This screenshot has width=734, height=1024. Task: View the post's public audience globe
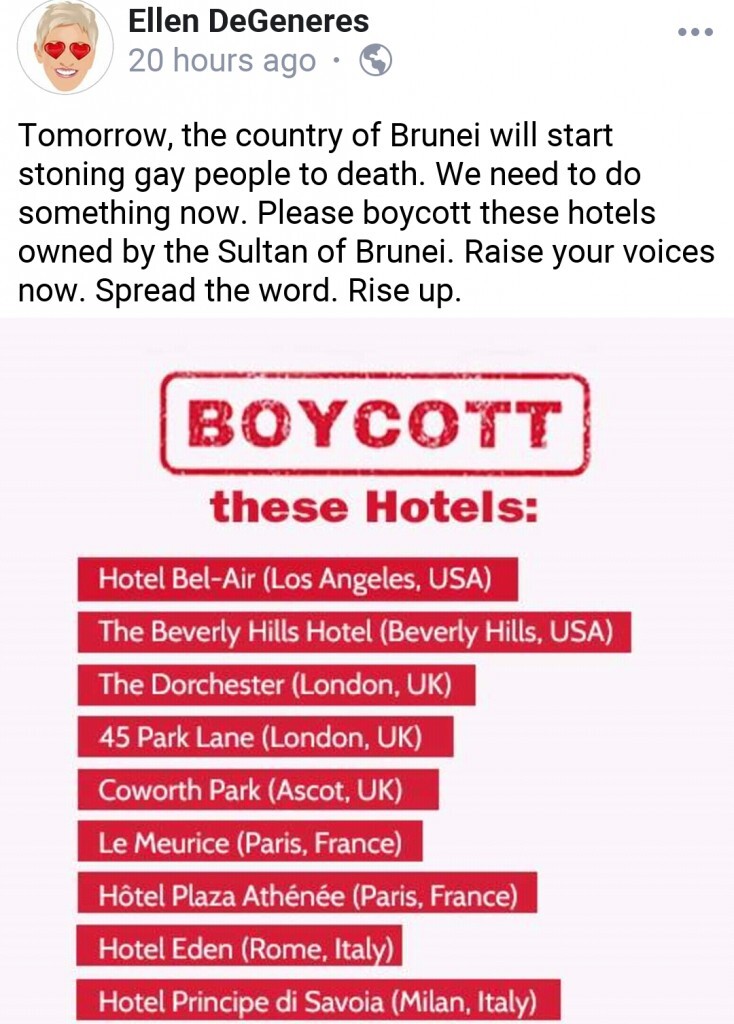point(375,62)
